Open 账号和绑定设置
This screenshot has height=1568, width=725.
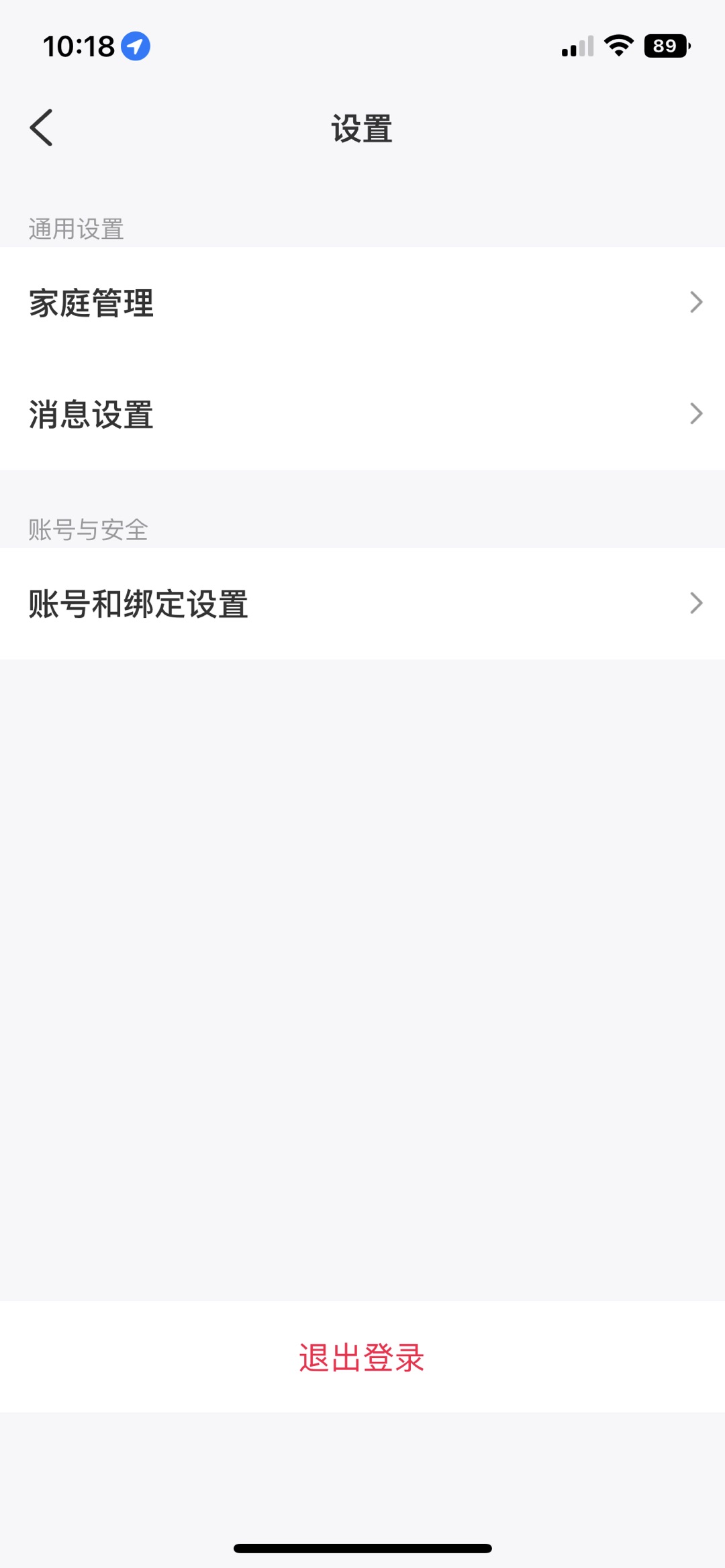(362, 603)
